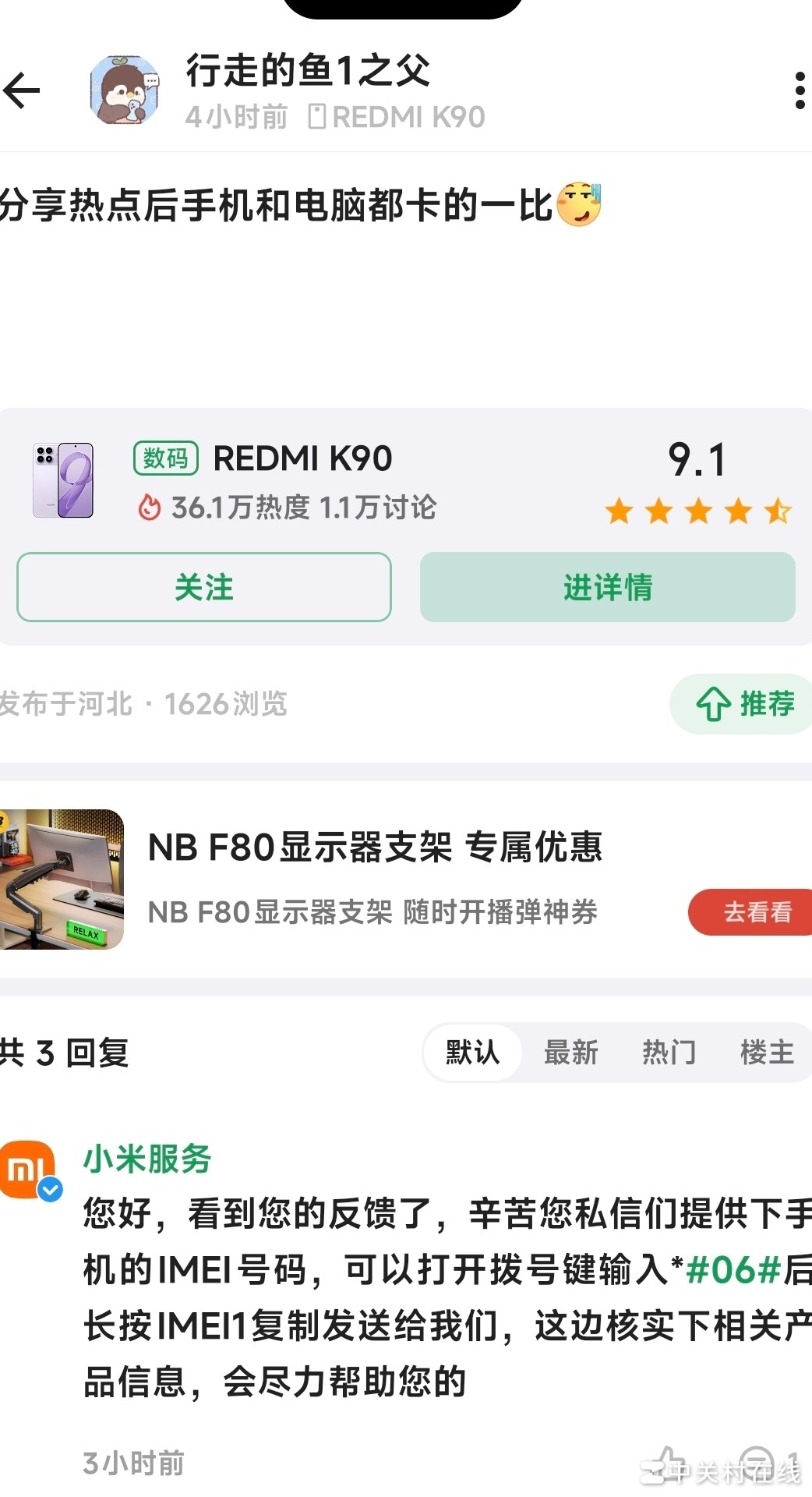Tap the 关注 button for REDMI K90
The image size is (812, 1497).
(x=203, y=587)
